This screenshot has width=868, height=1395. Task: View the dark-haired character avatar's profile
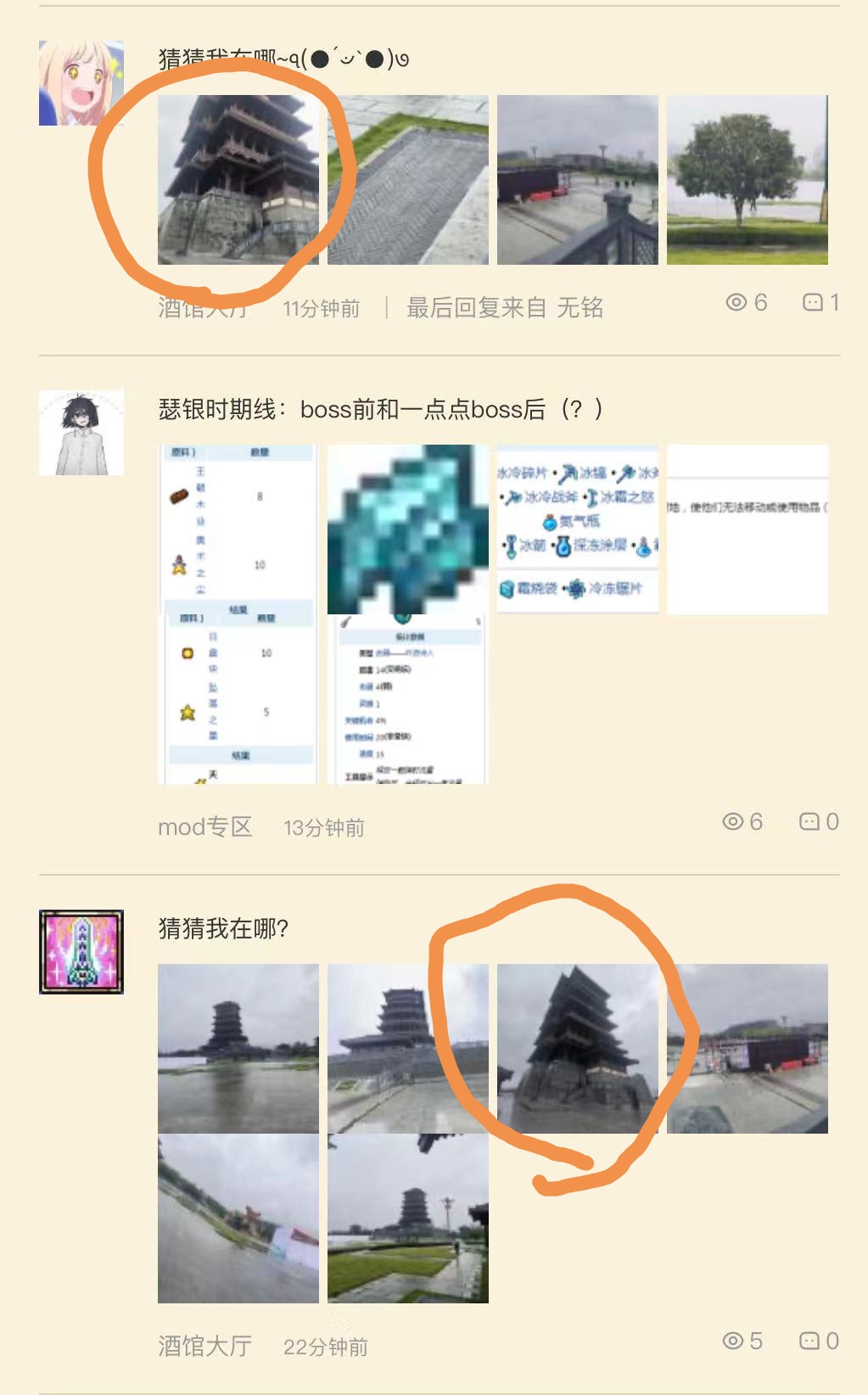[x=81, y=433]
